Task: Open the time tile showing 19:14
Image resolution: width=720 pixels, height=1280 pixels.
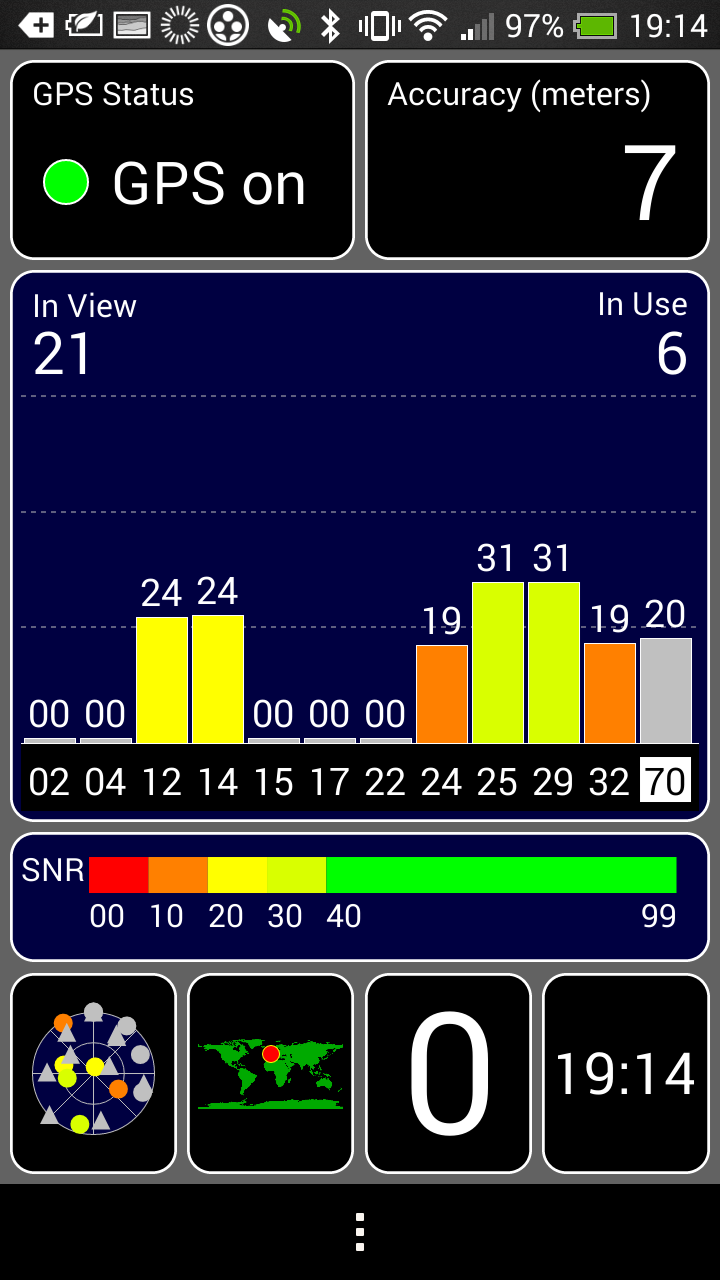Action: 626,1073
